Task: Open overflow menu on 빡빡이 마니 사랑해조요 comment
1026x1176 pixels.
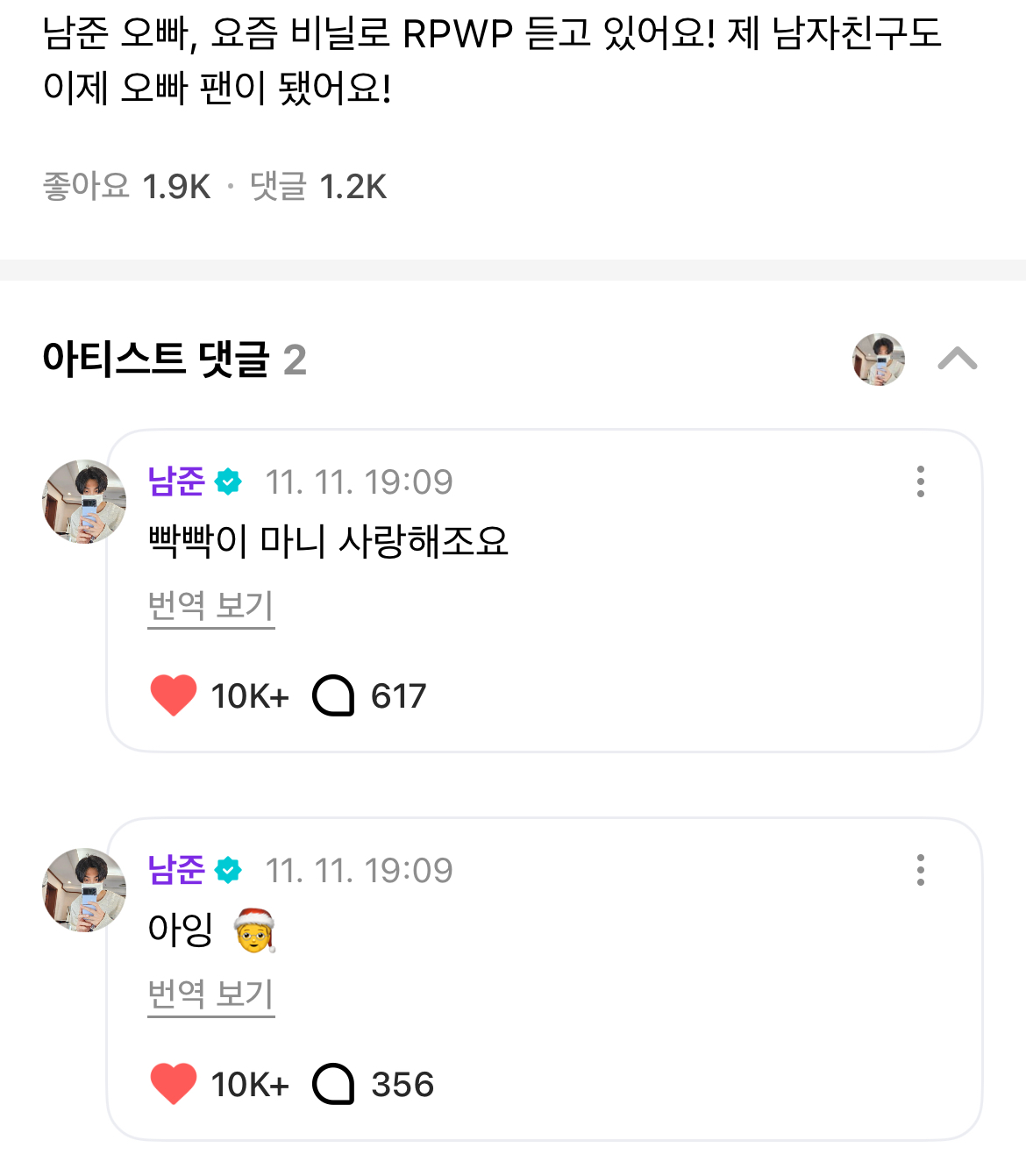Action: (920, 481)
